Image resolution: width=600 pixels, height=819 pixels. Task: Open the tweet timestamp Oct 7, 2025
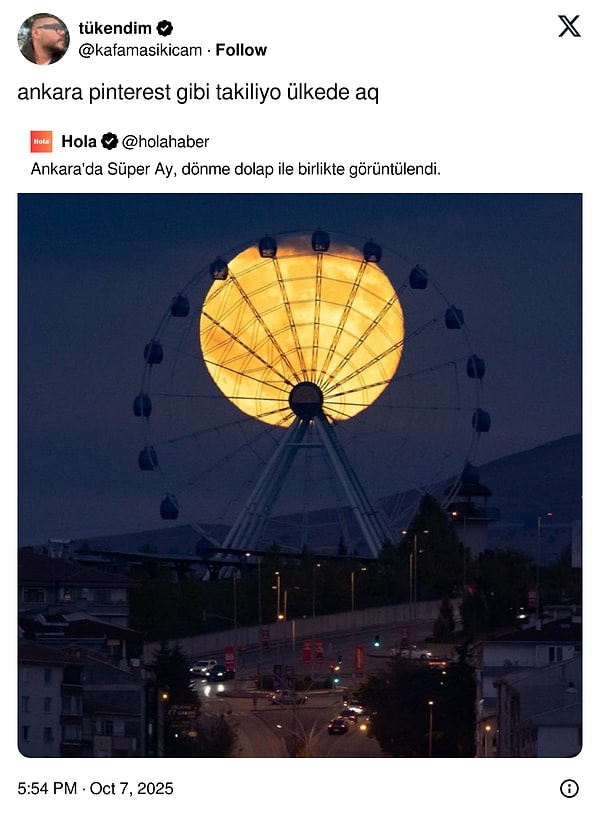coord(95,789)
